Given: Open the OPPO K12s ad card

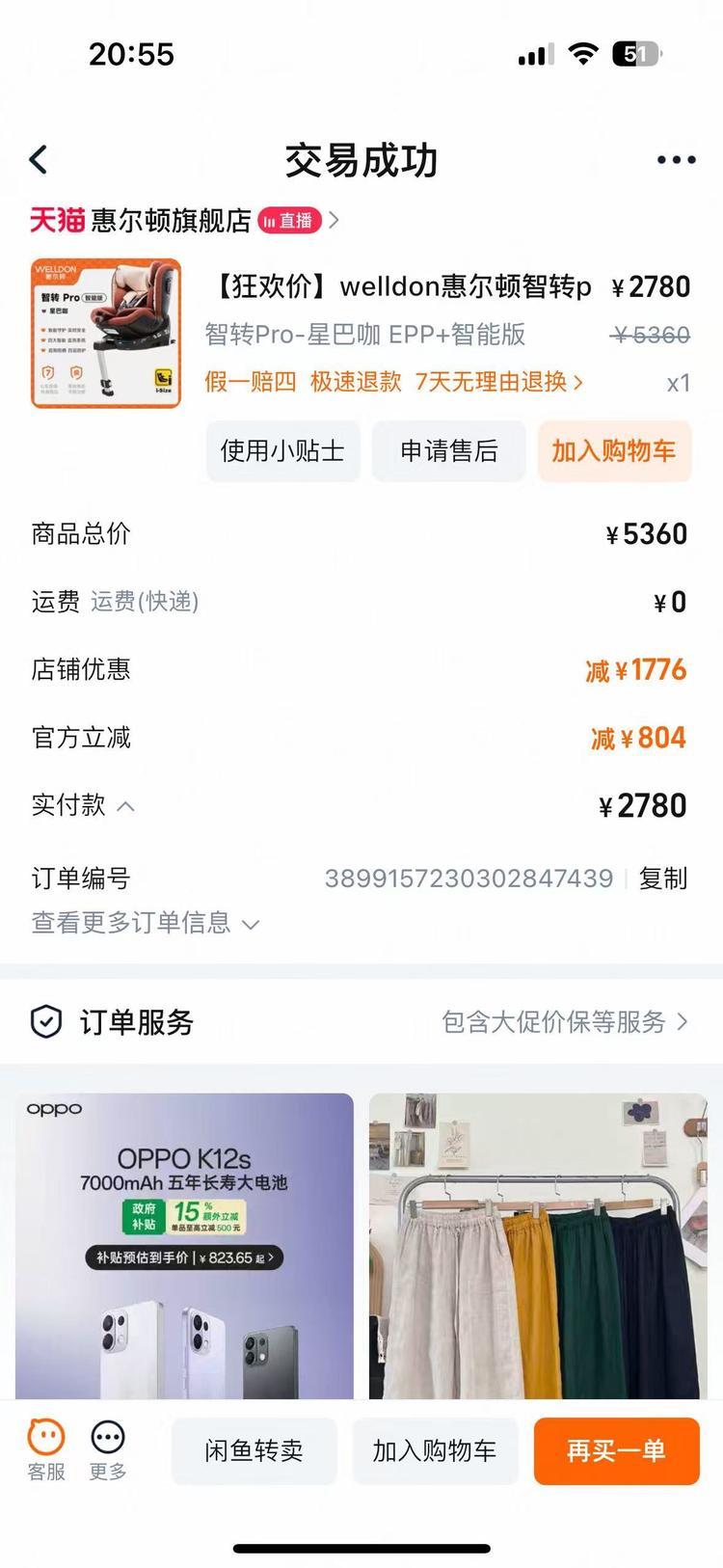Looking at the screenshot, I should pyautogui.click(x=184, y=1245).
